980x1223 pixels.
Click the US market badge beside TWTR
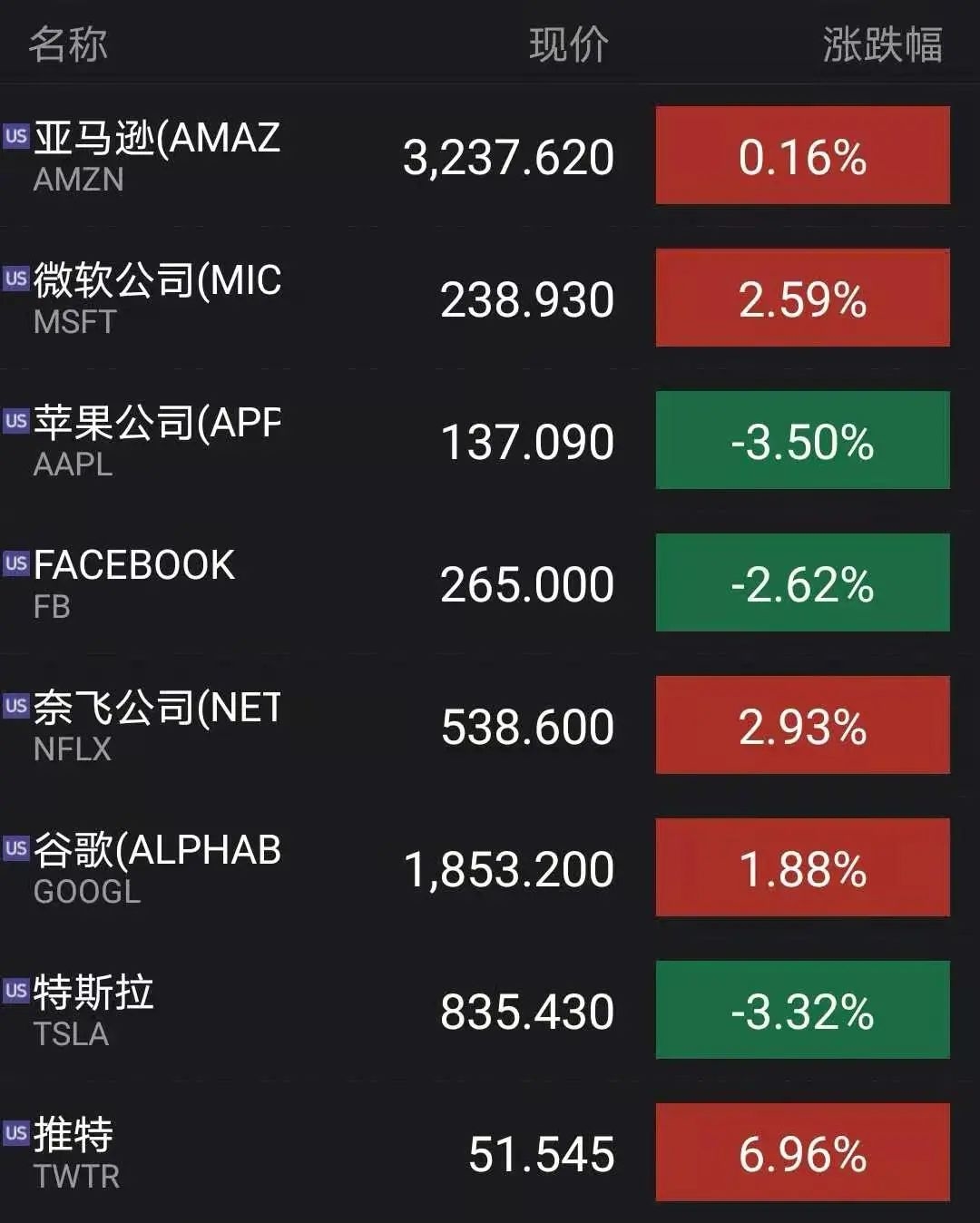(15, 1133)
